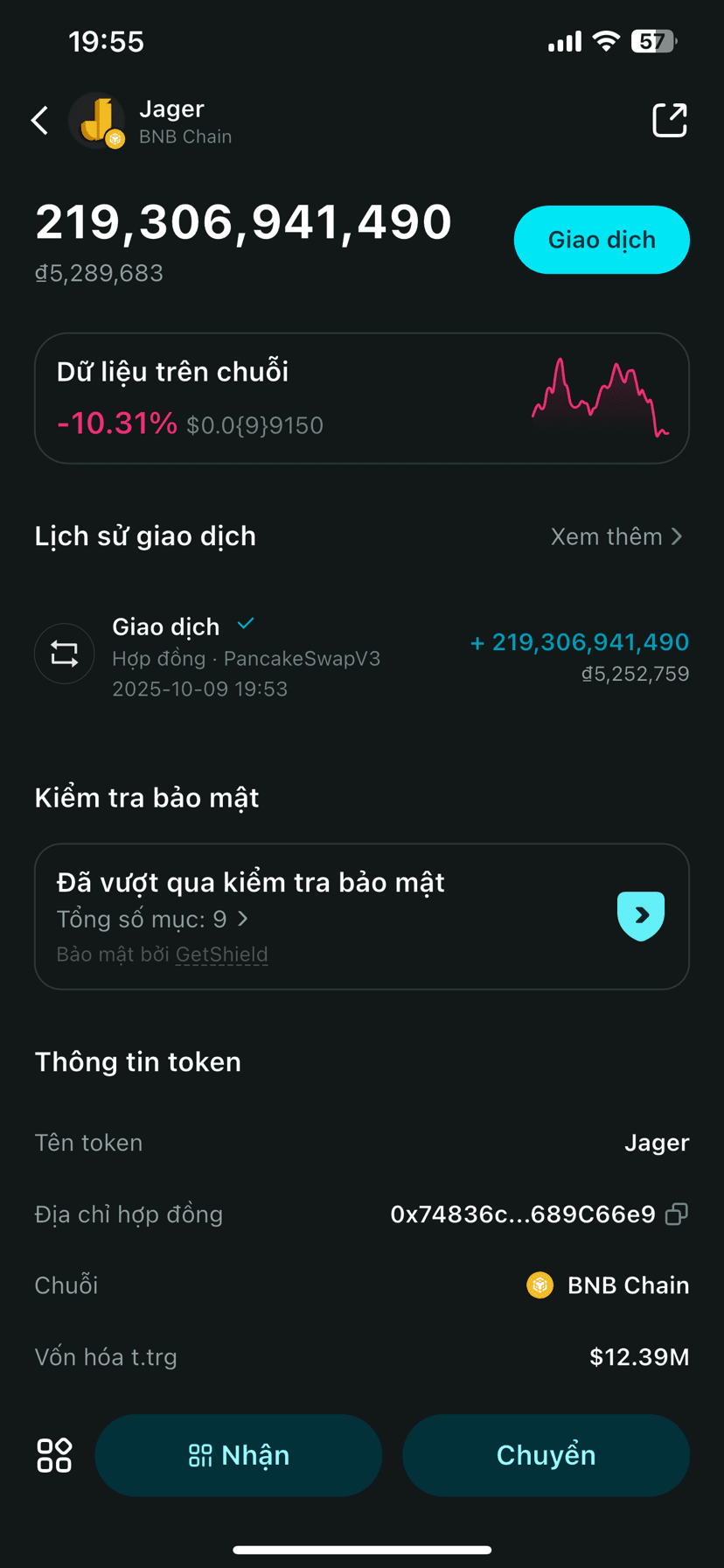Tap Chuyển to send Jager
This screenshot has height=1568, width=724.
click(546, 1455)
